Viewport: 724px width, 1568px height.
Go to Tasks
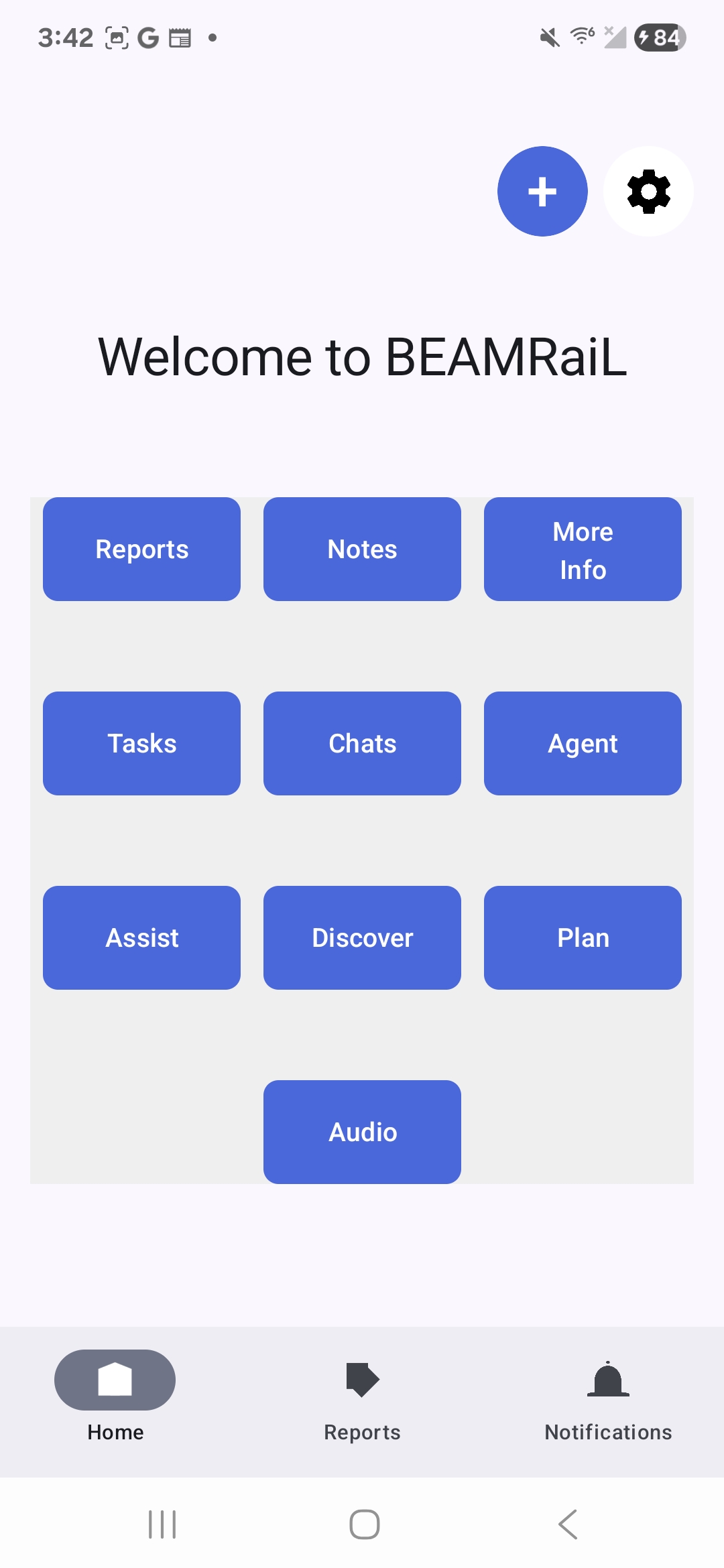[x=141, y=744]
